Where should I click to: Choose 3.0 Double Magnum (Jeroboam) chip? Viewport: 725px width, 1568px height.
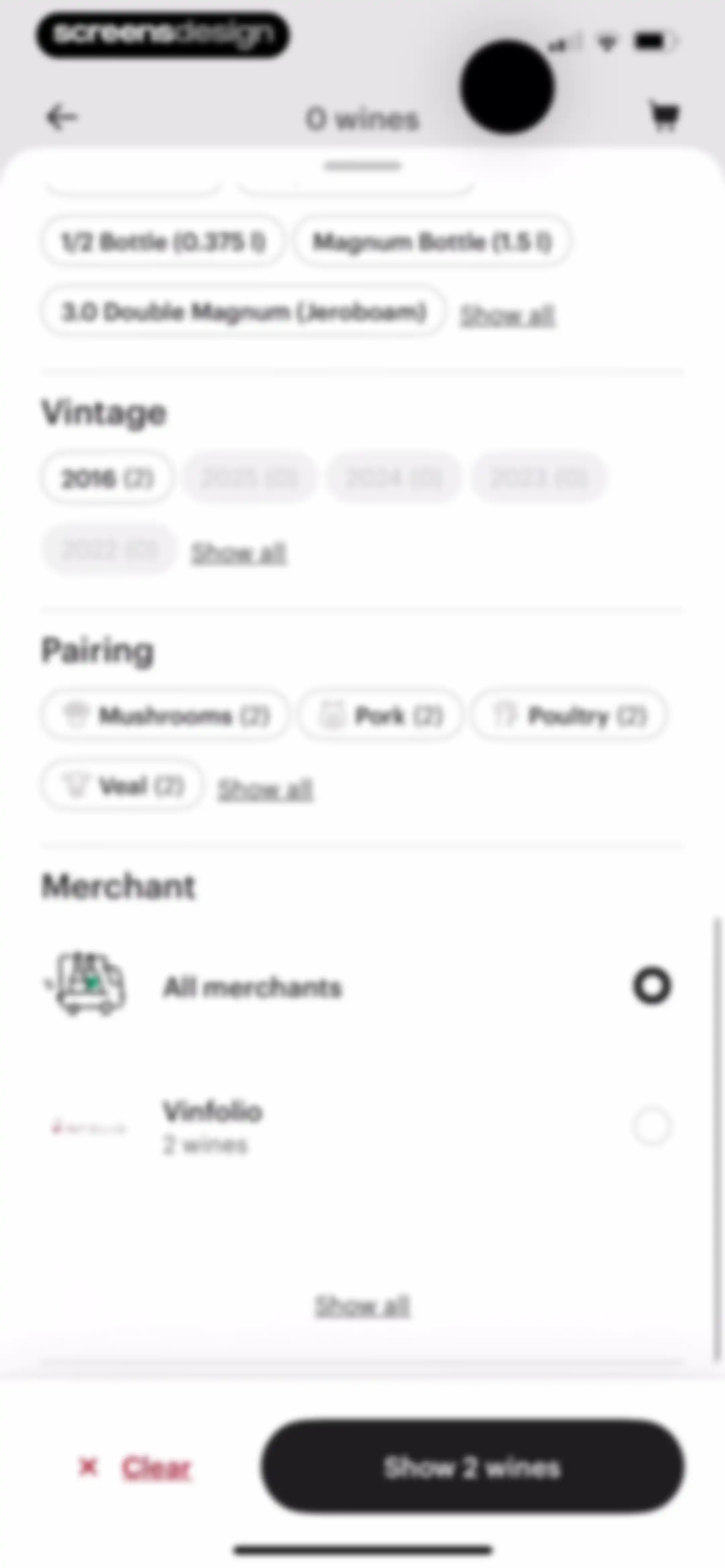pos(243,312)
